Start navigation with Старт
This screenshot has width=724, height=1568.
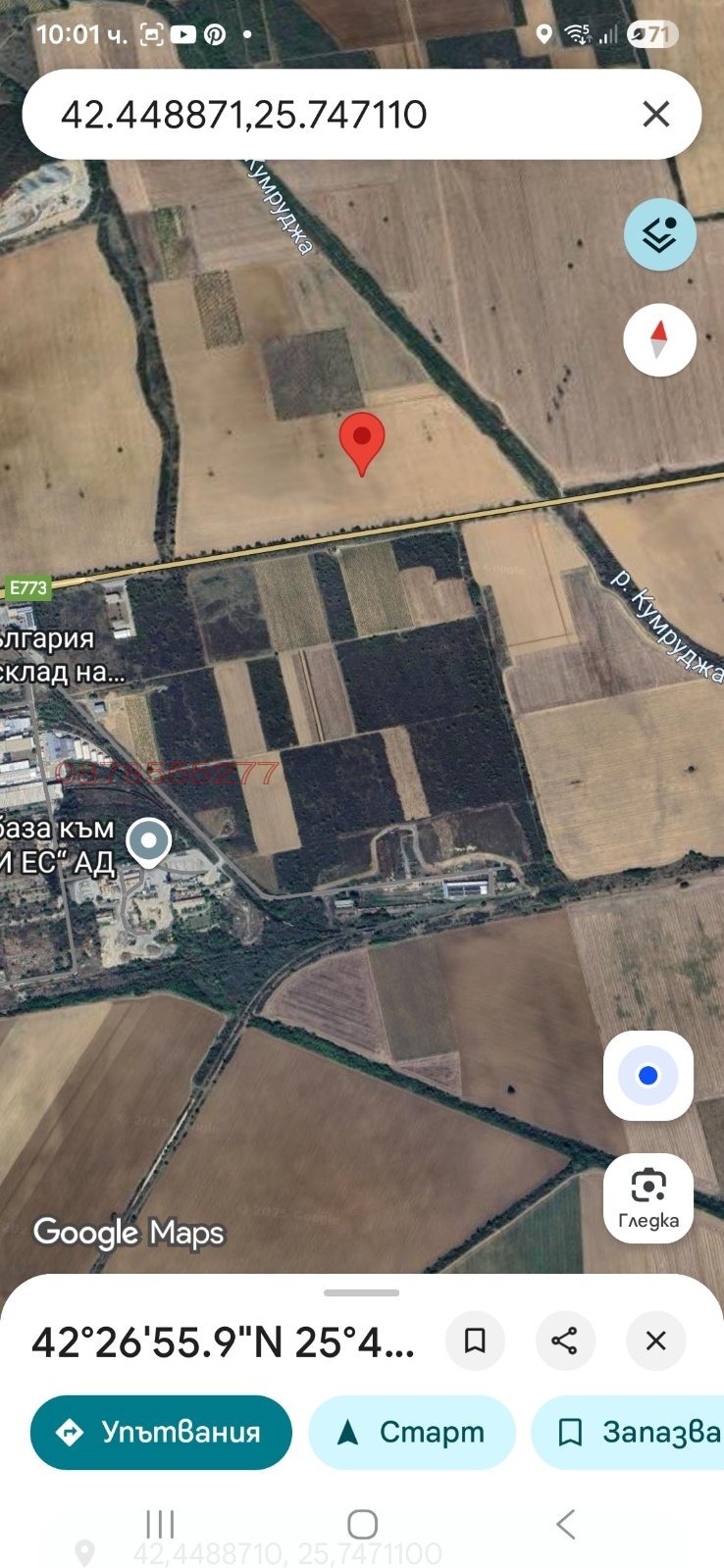coord(412,1433)
